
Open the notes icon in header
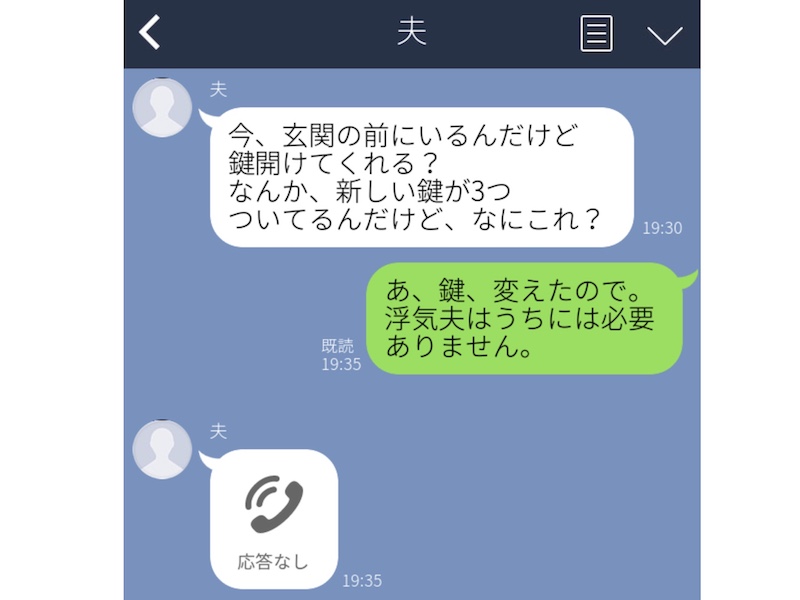coord(596,33)
